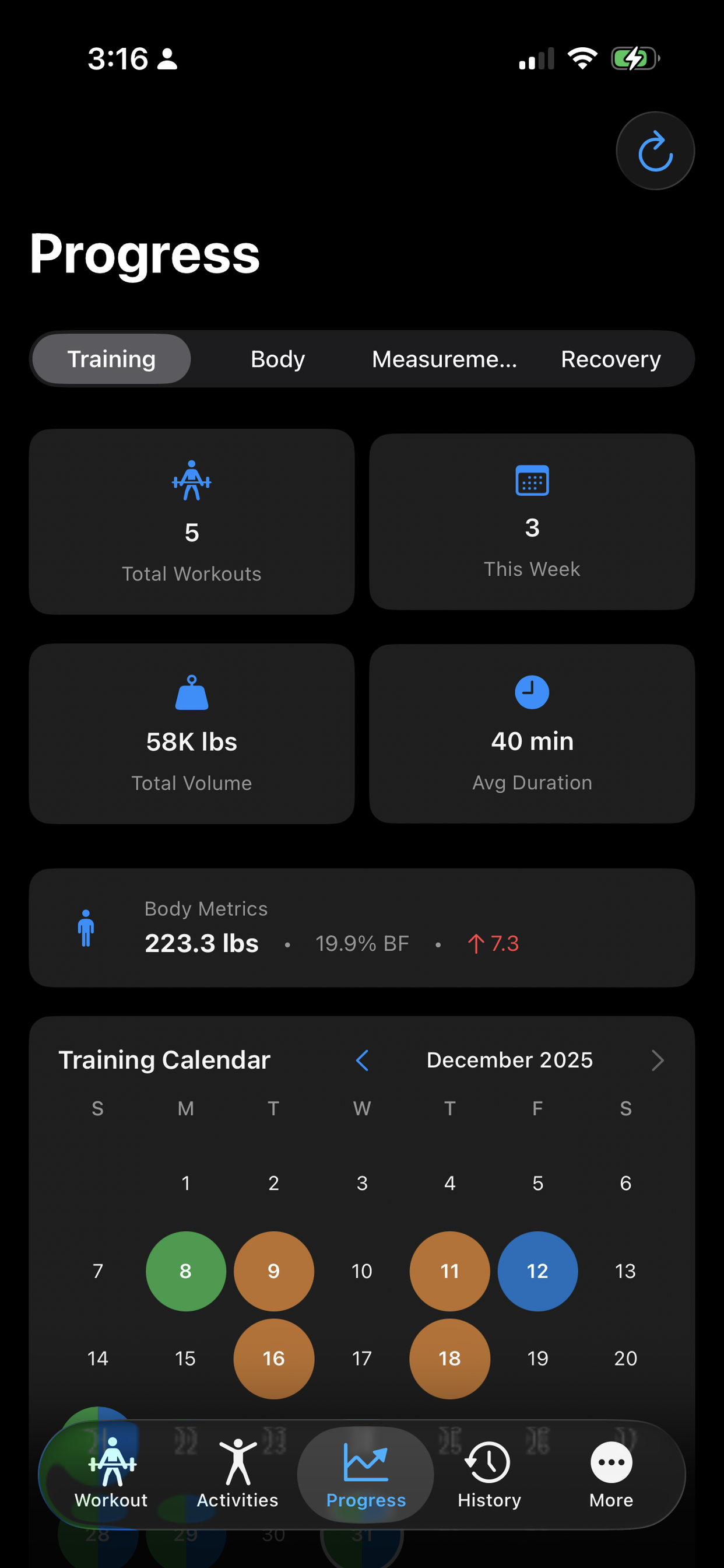Advance calendar with right chevron
This screenshot has height=1568, width=724.
click(658, 1060)
